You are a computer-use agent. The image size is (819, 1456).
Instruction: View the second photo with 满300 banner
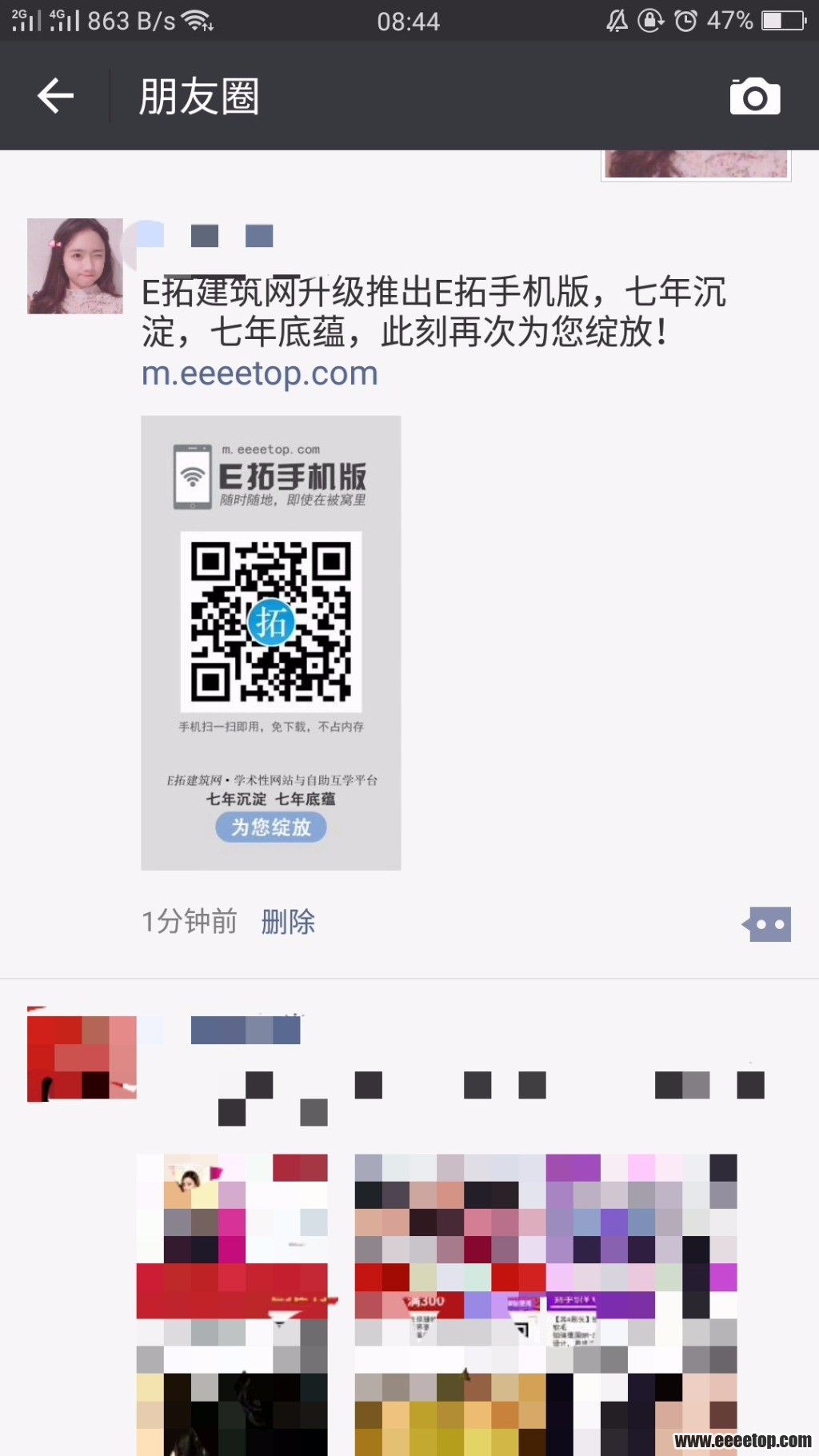click(x=545, y=1303)
